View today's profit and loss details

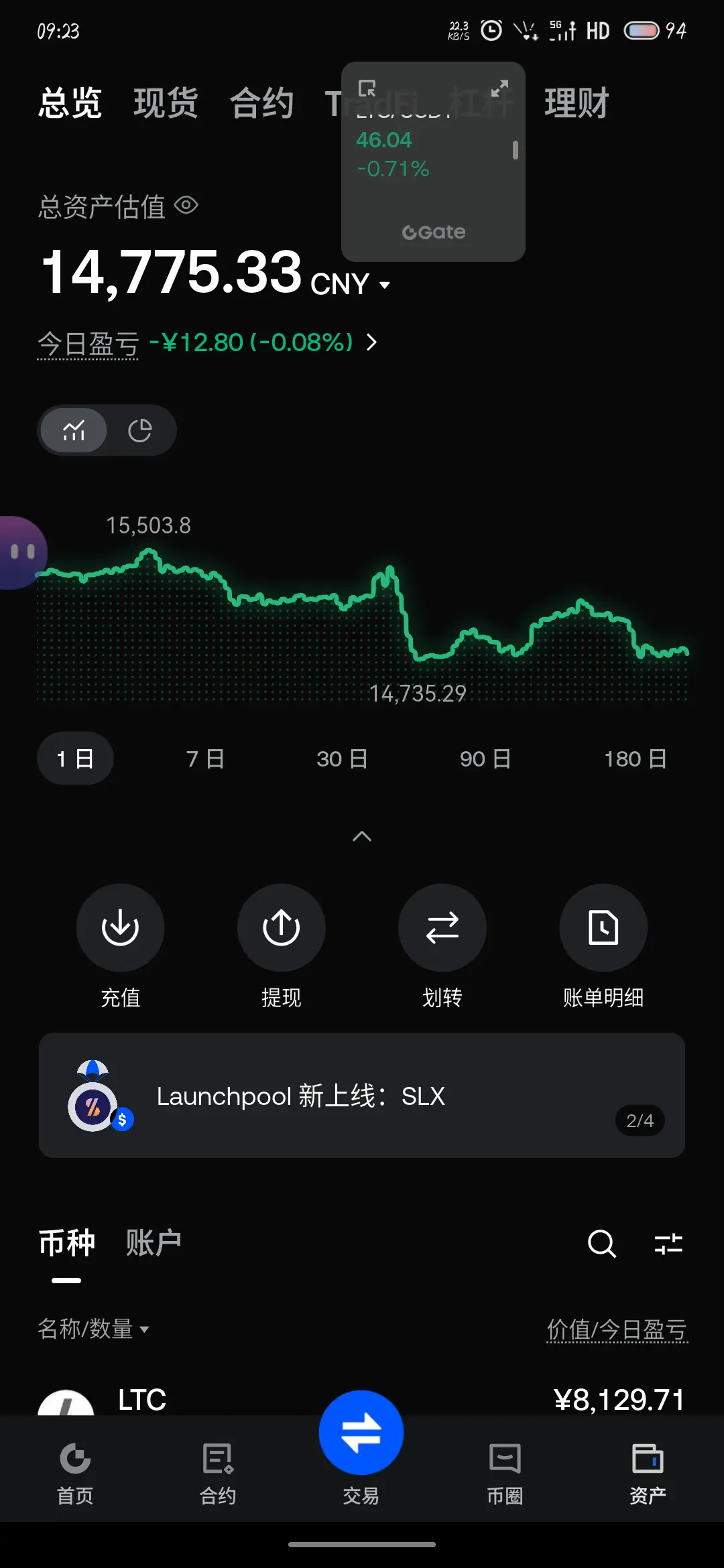click(x=208, y=343)
